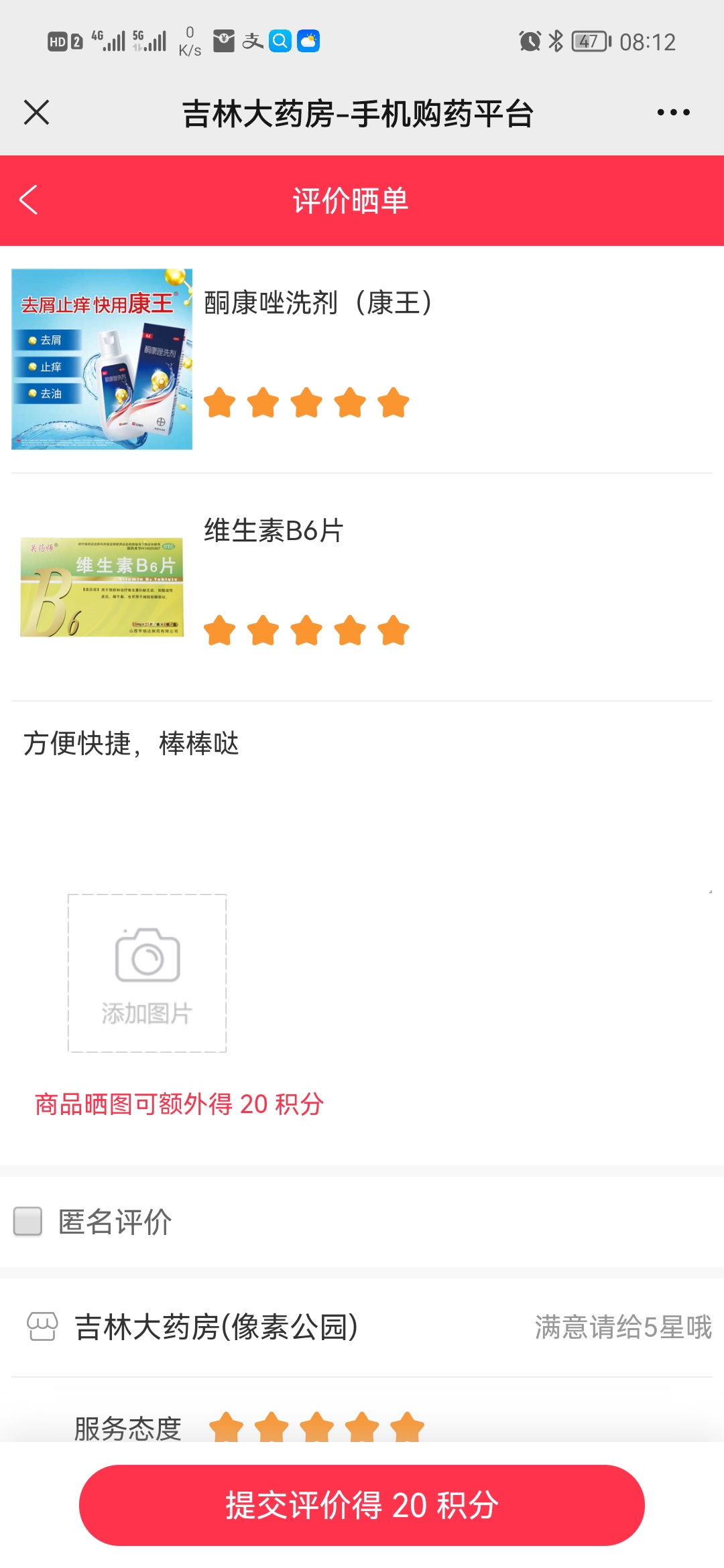Open the three-dot overflow menu

[673, 113]
